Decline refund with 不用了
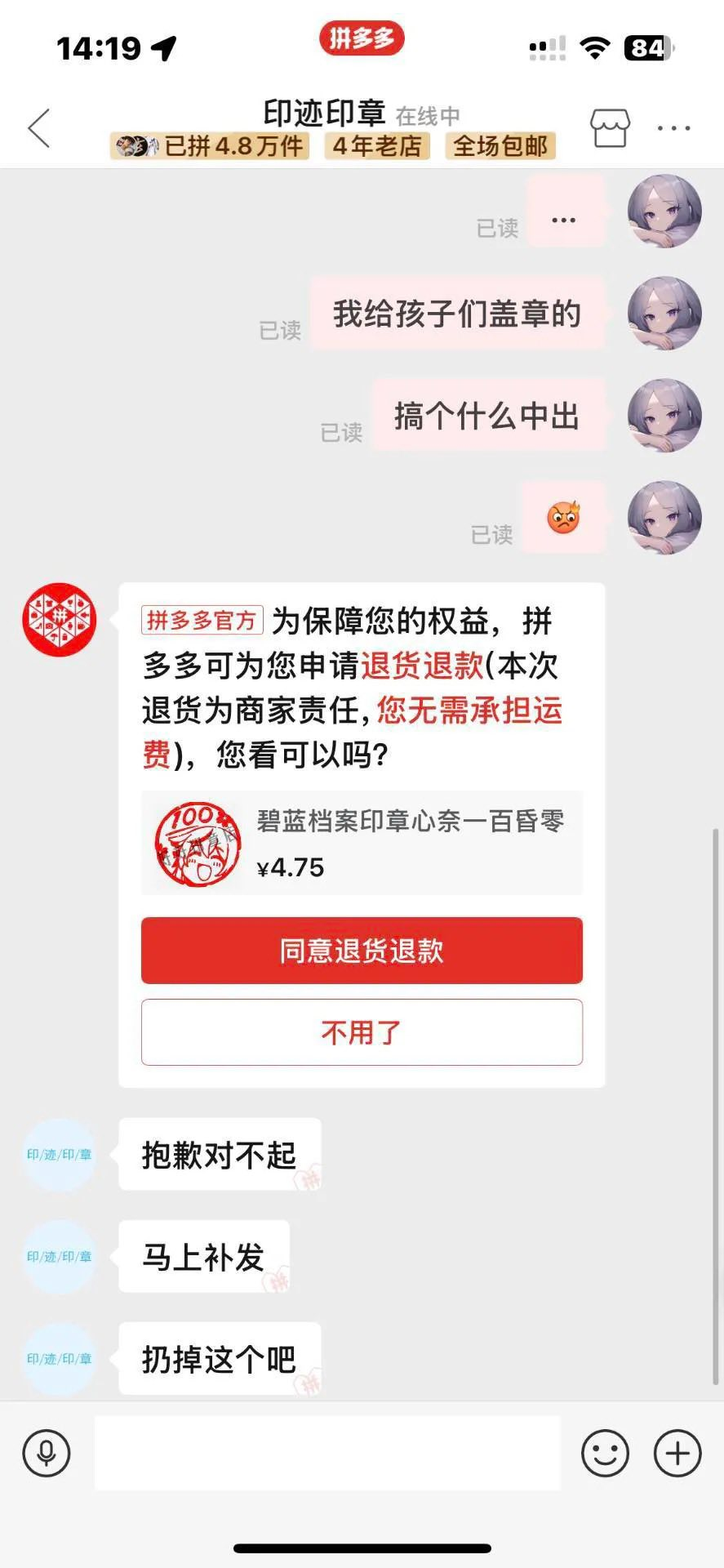Screen dimensions: 724x1568 [x=362, y=1032]
